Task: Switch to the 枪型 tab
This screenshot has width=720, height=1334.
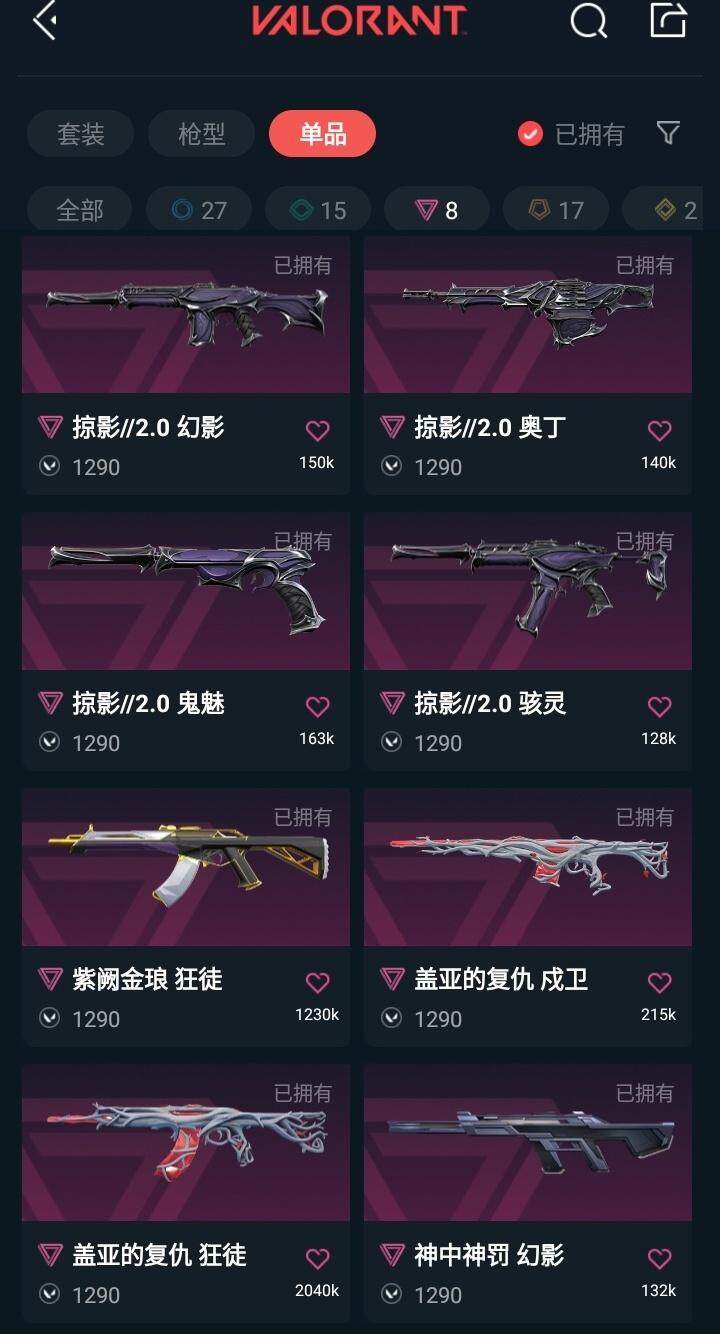Action: (202, 134)
